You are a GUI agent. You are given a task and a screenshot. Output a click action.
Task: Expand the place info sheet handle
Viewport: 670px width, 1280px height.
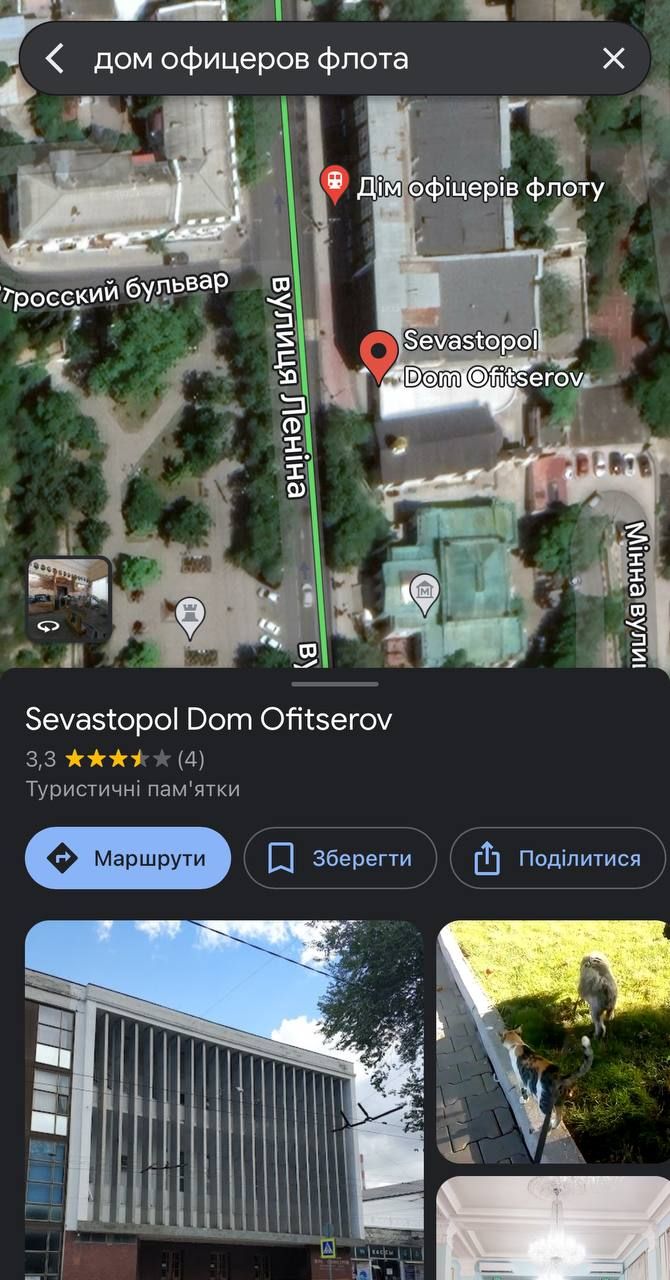click(335, 684)
